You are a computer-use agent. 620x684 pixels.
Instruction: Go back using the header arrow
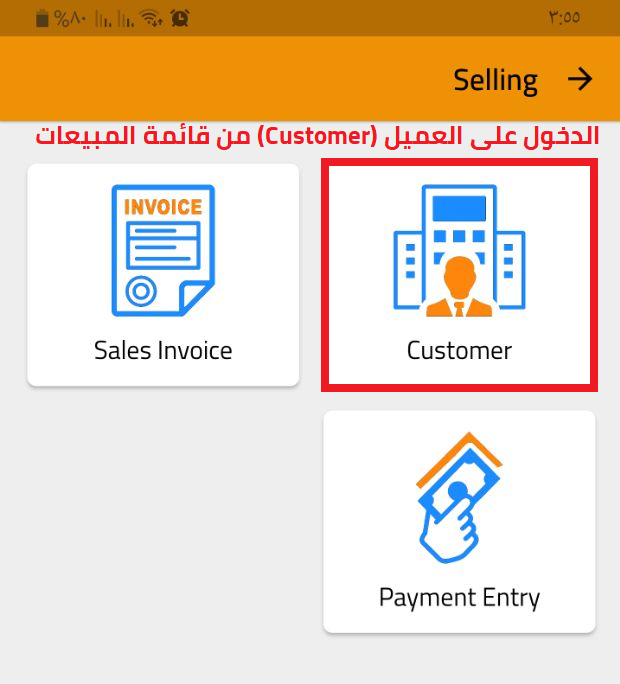click(580, 80)
